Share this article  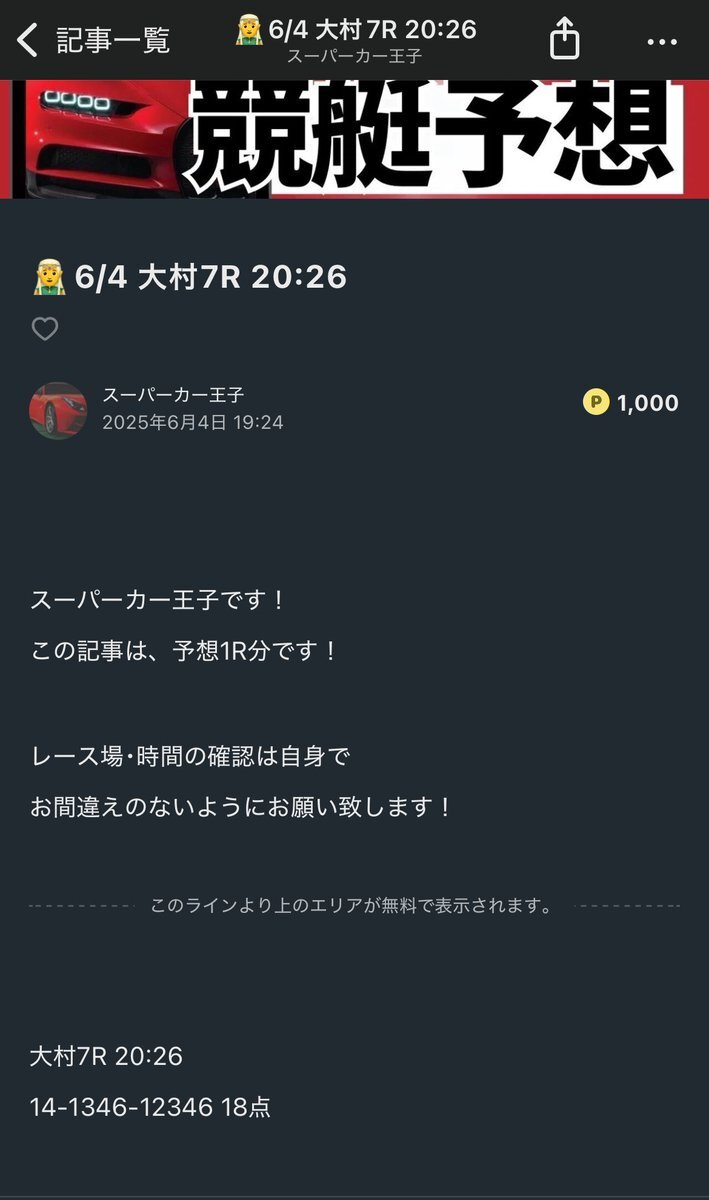564,40
